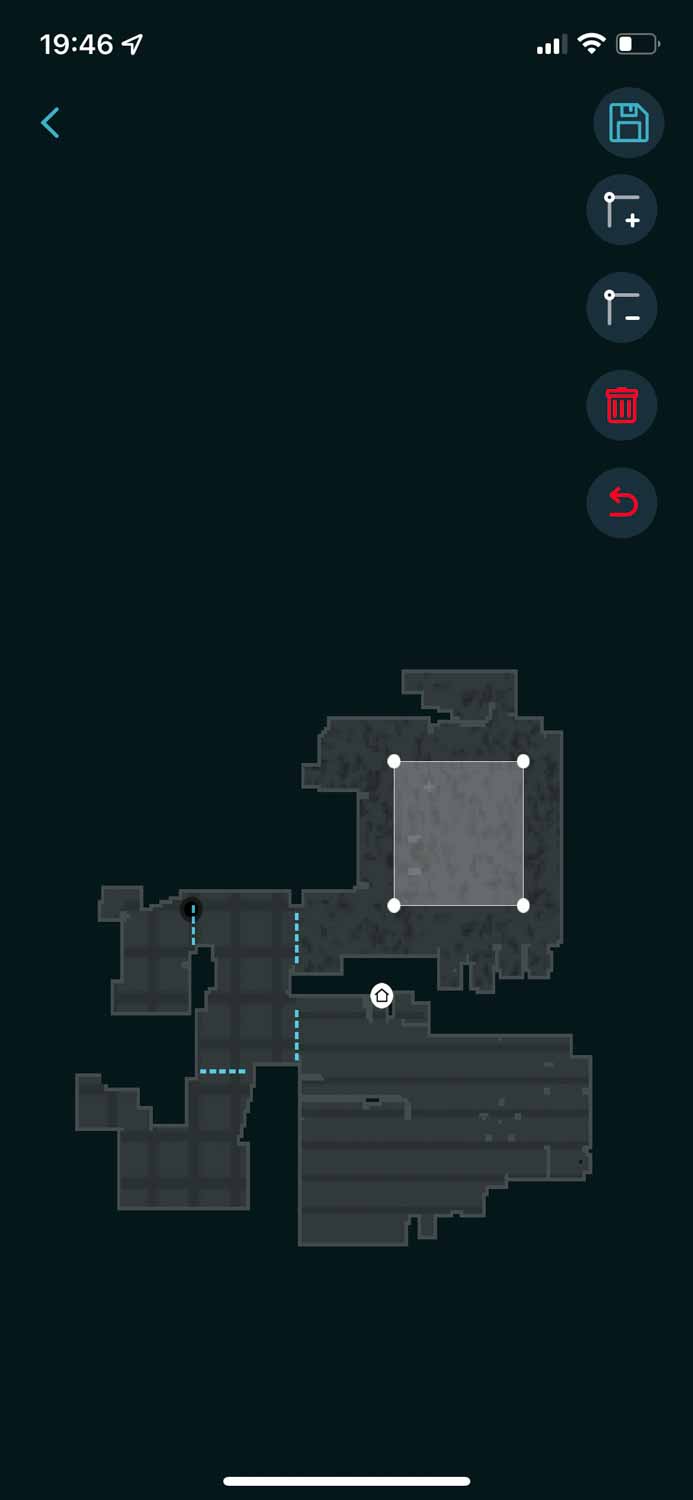Screen dimensions: 693x1500
Task: Remove a zone with the minus icon
Action: tap(621, 307)
